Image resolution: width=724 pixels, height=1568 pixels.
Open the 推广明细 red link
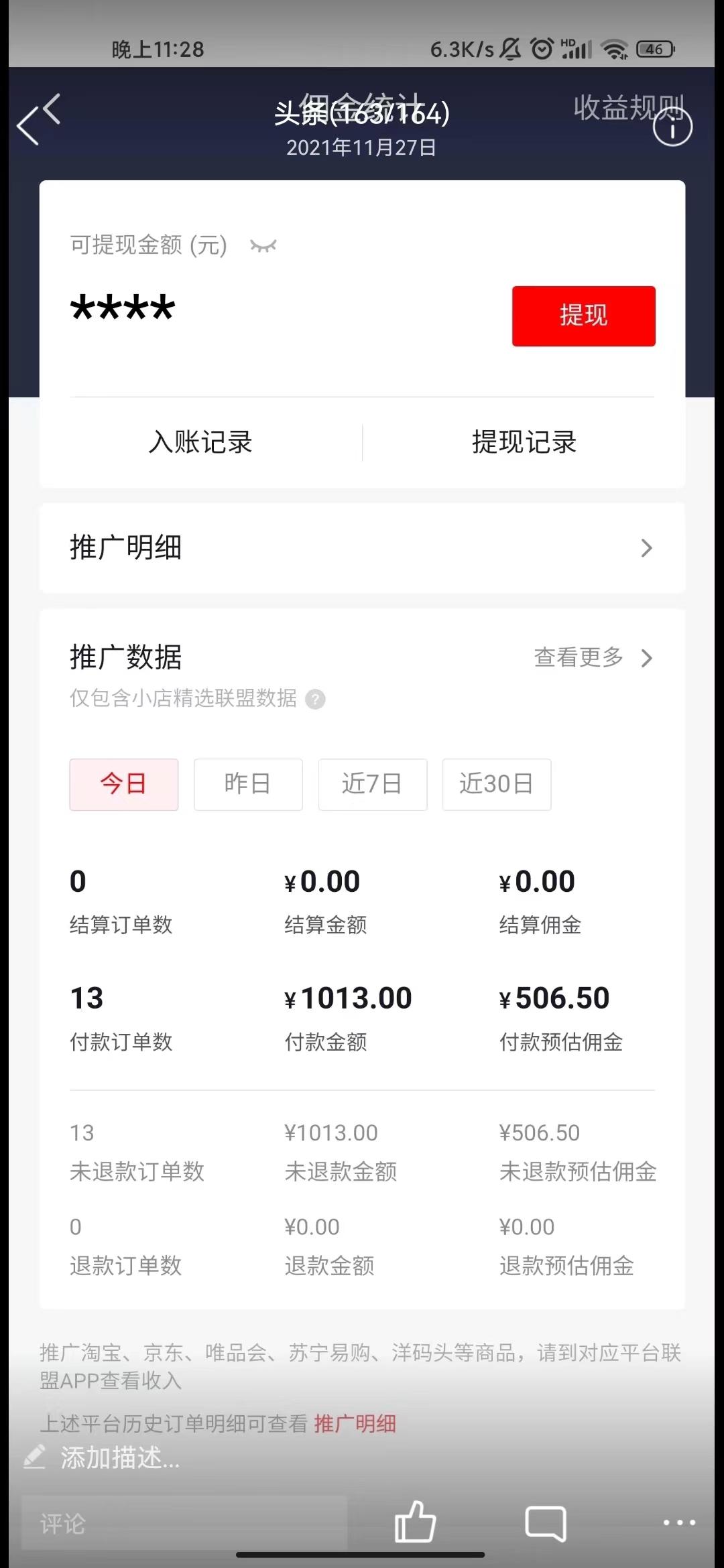tap(356, 1423)
